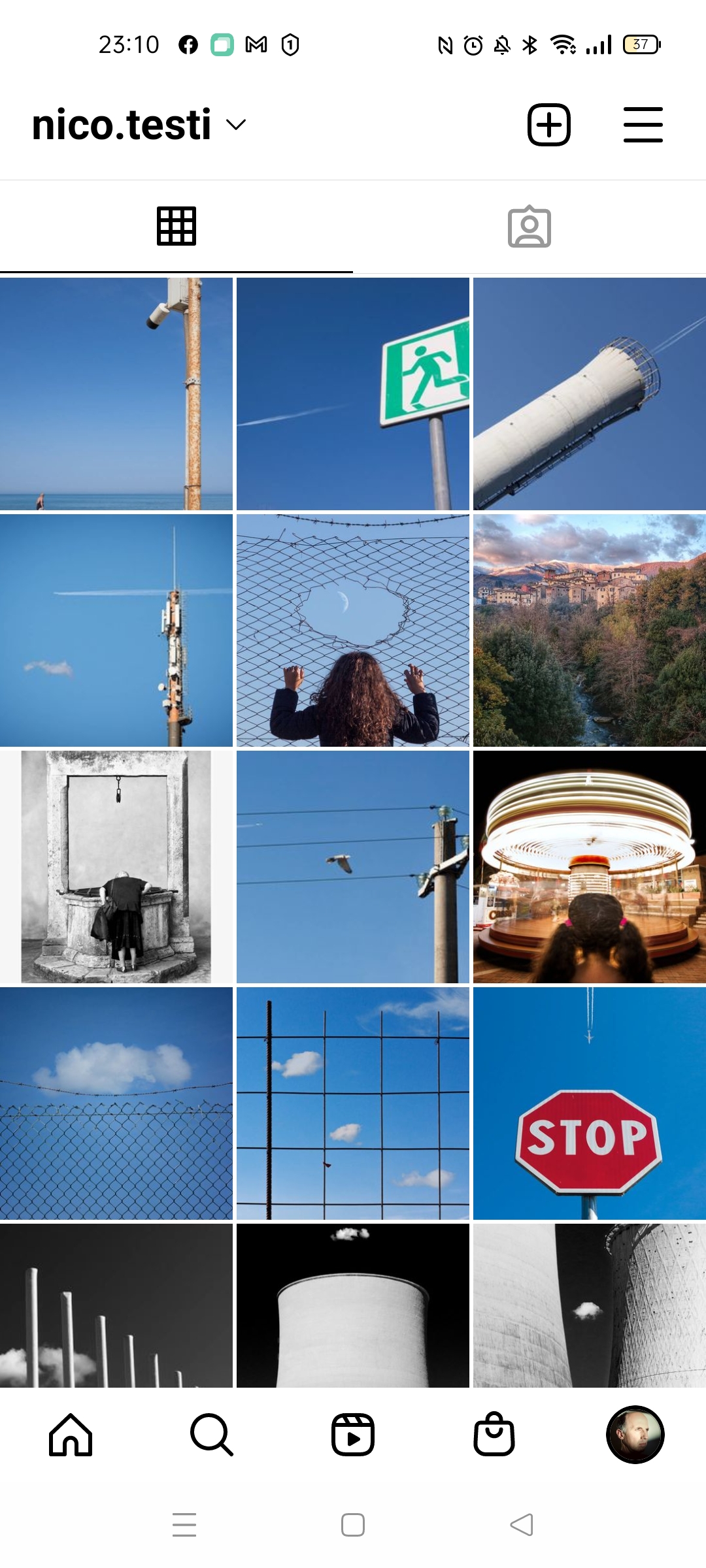This screenshot has width=706, height=1568.
Task: Open the Shop tab
Action: pyautogui.click(x=494, y=1435)
